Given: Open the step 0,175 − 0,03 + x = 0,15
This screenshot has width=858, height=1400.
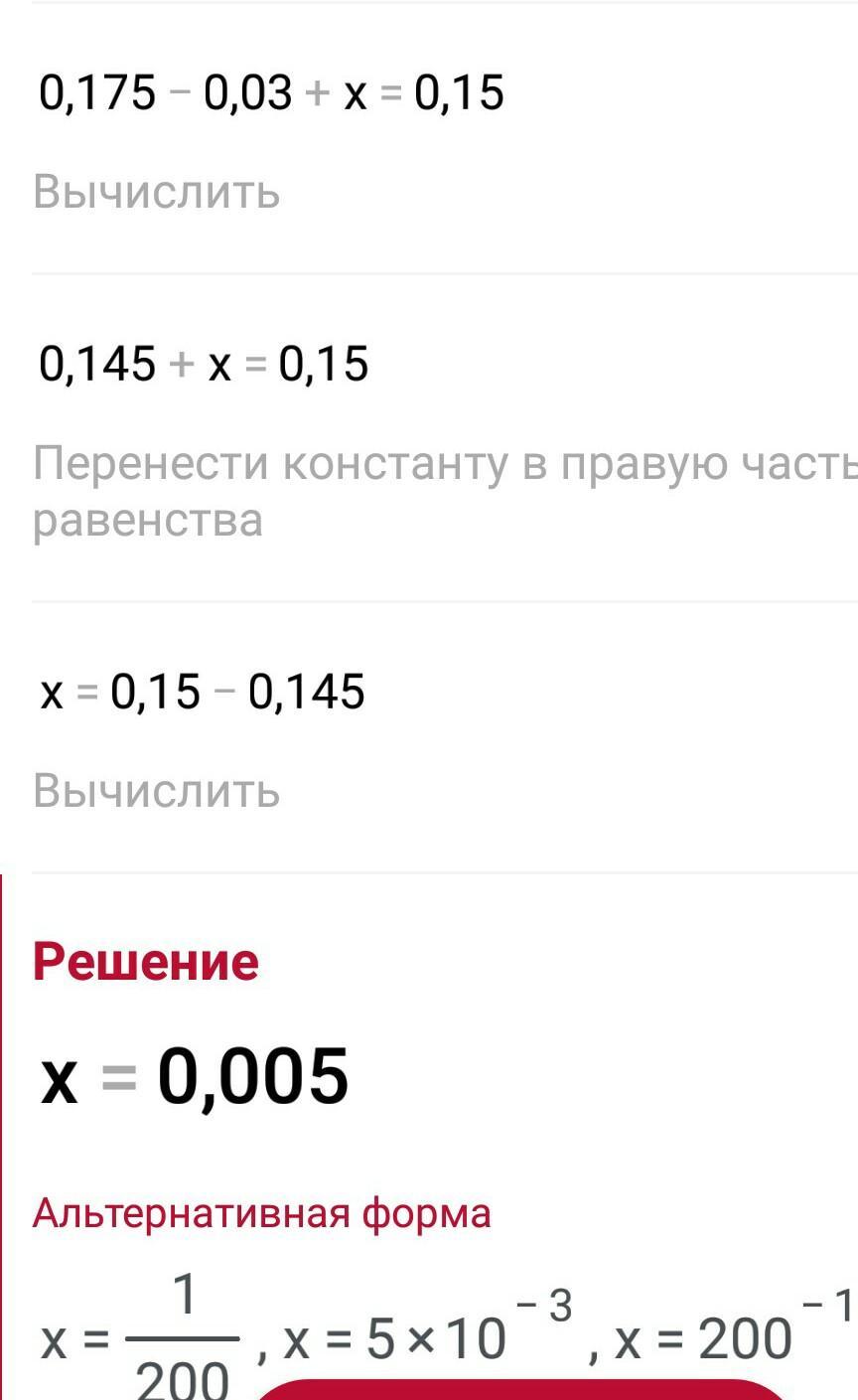Looking at the screenshot, I should 271,94.
